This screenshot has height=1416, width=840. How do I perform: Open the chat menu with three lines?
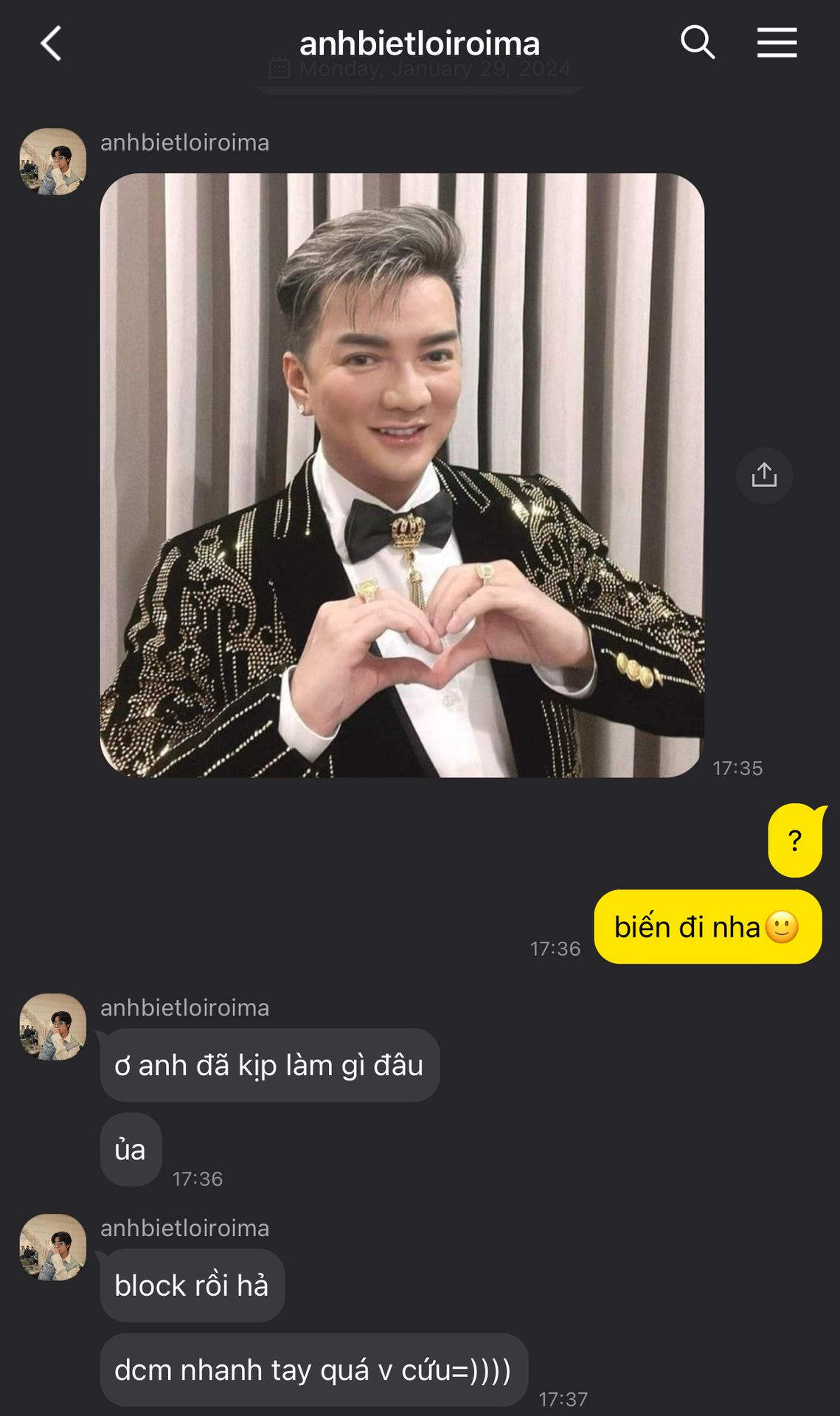777,43
